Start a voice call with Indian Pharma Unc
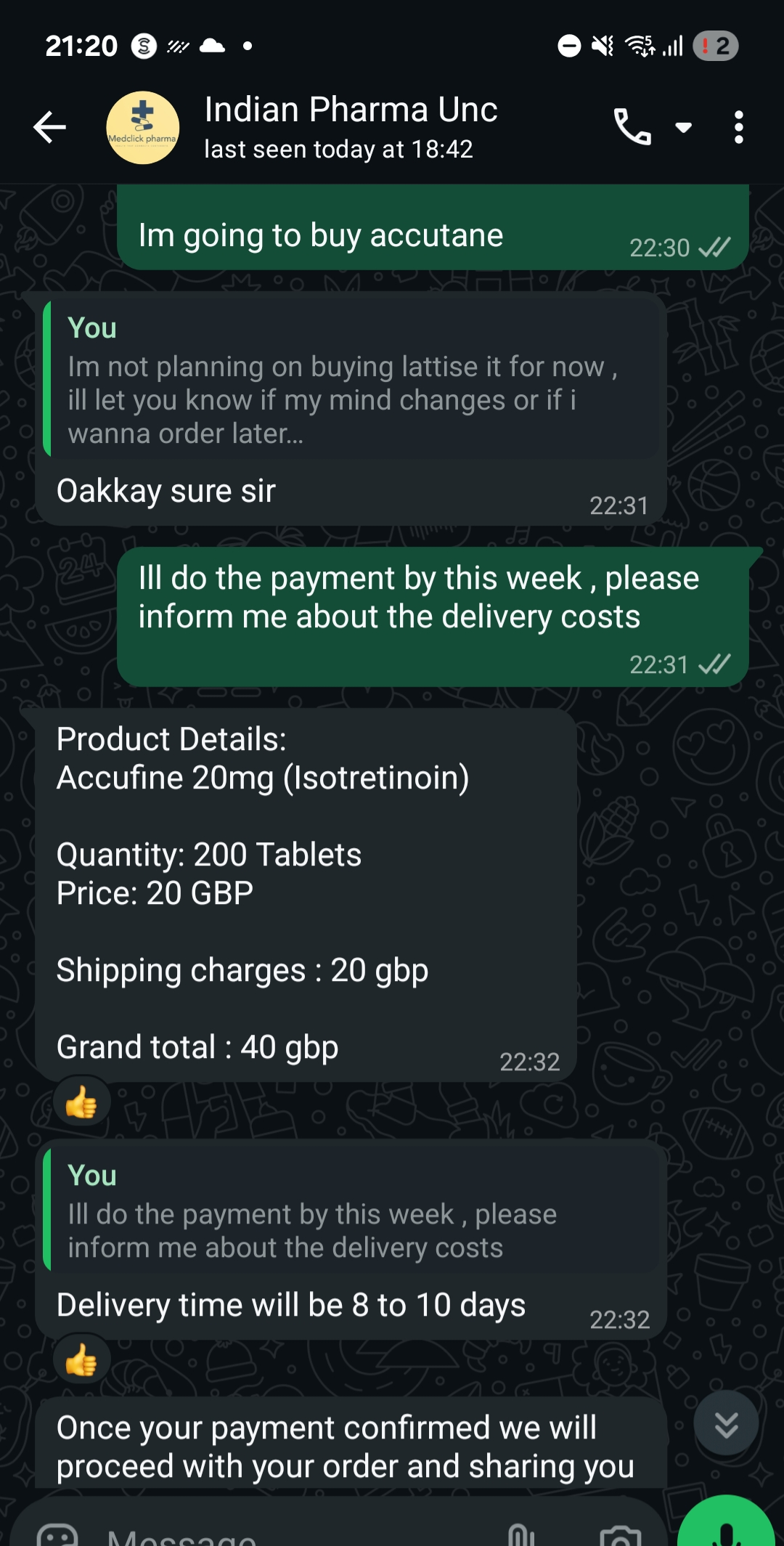The width and height of the screenshot is (784, 1546). [x=631, y=126]
